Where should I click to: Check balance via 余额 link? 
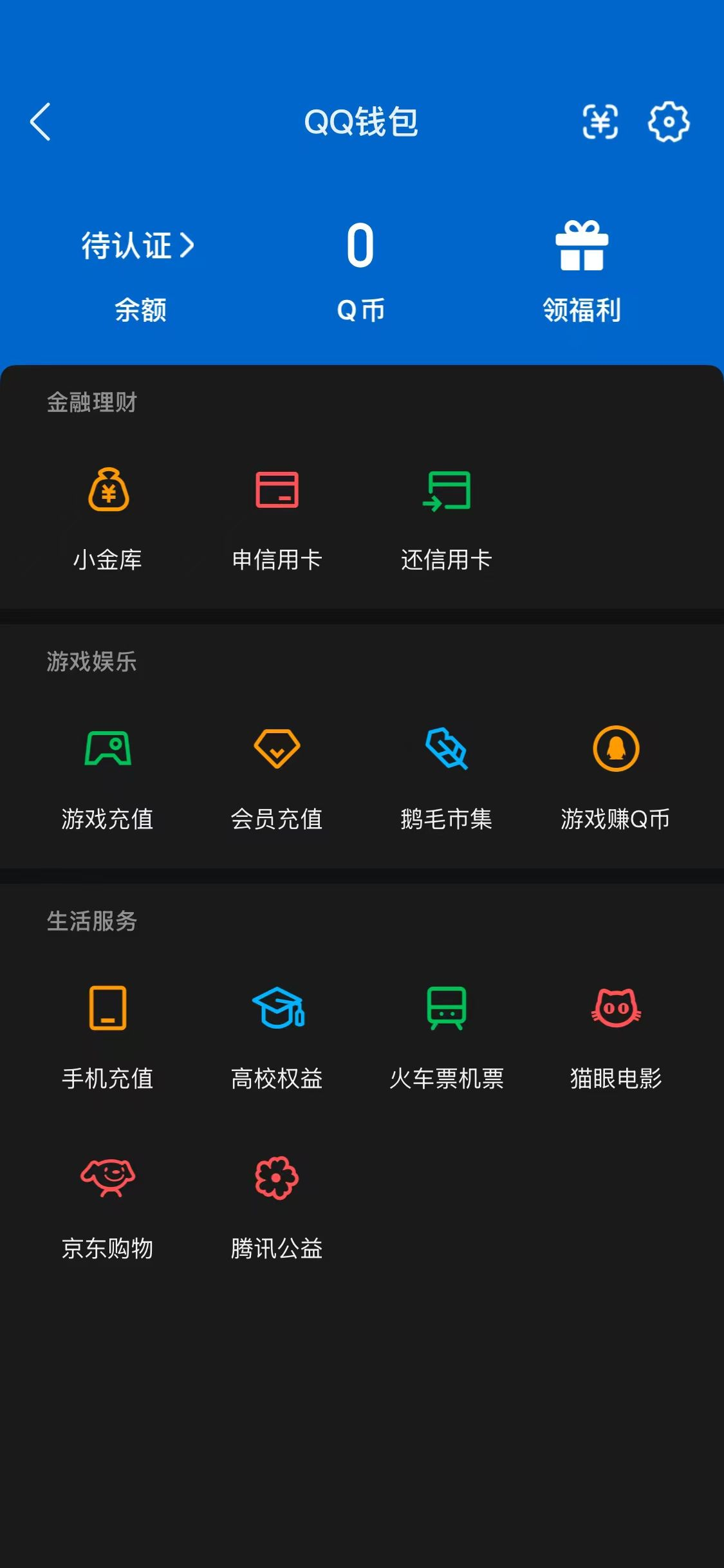(x=142, y=311)
